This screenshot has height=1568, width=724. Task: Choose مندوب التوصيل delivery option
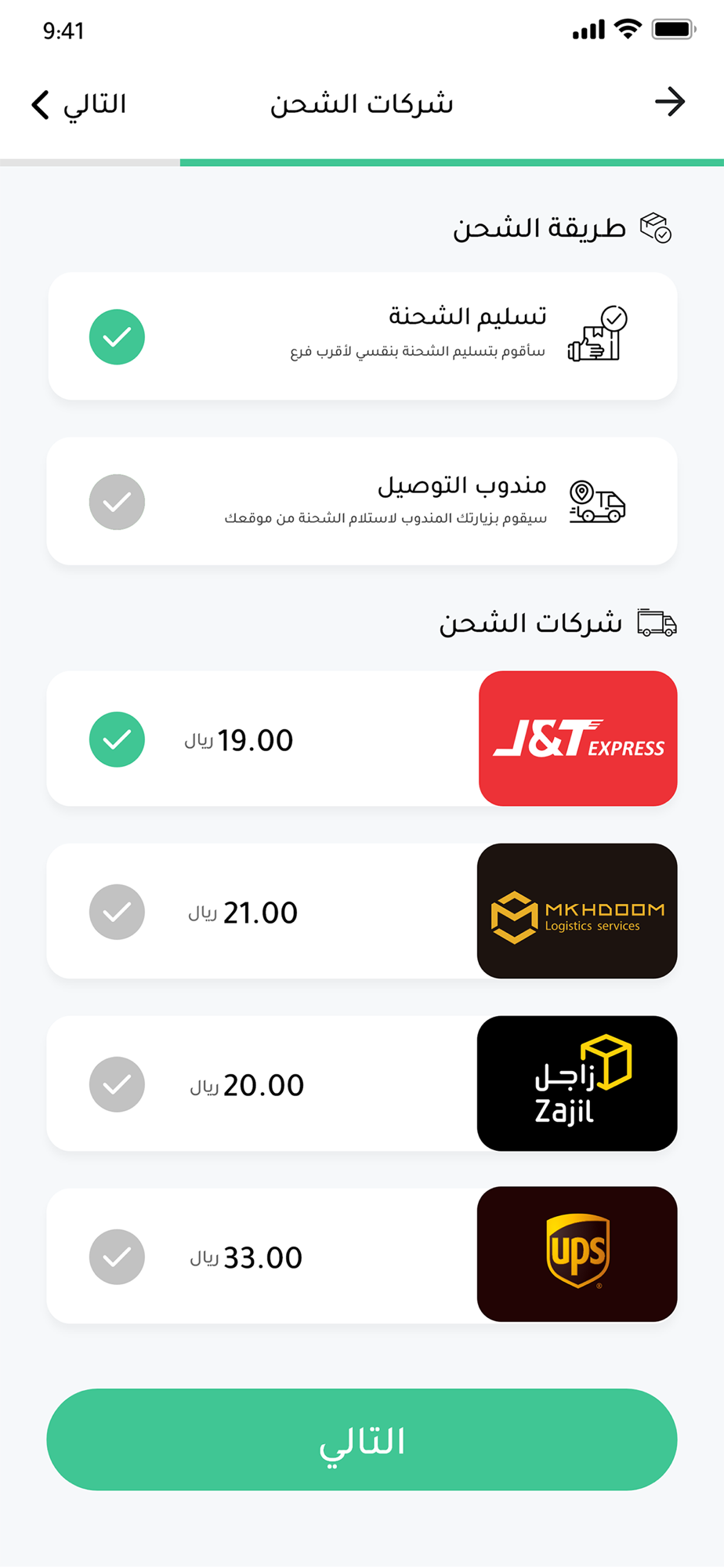tap(362, 502)
